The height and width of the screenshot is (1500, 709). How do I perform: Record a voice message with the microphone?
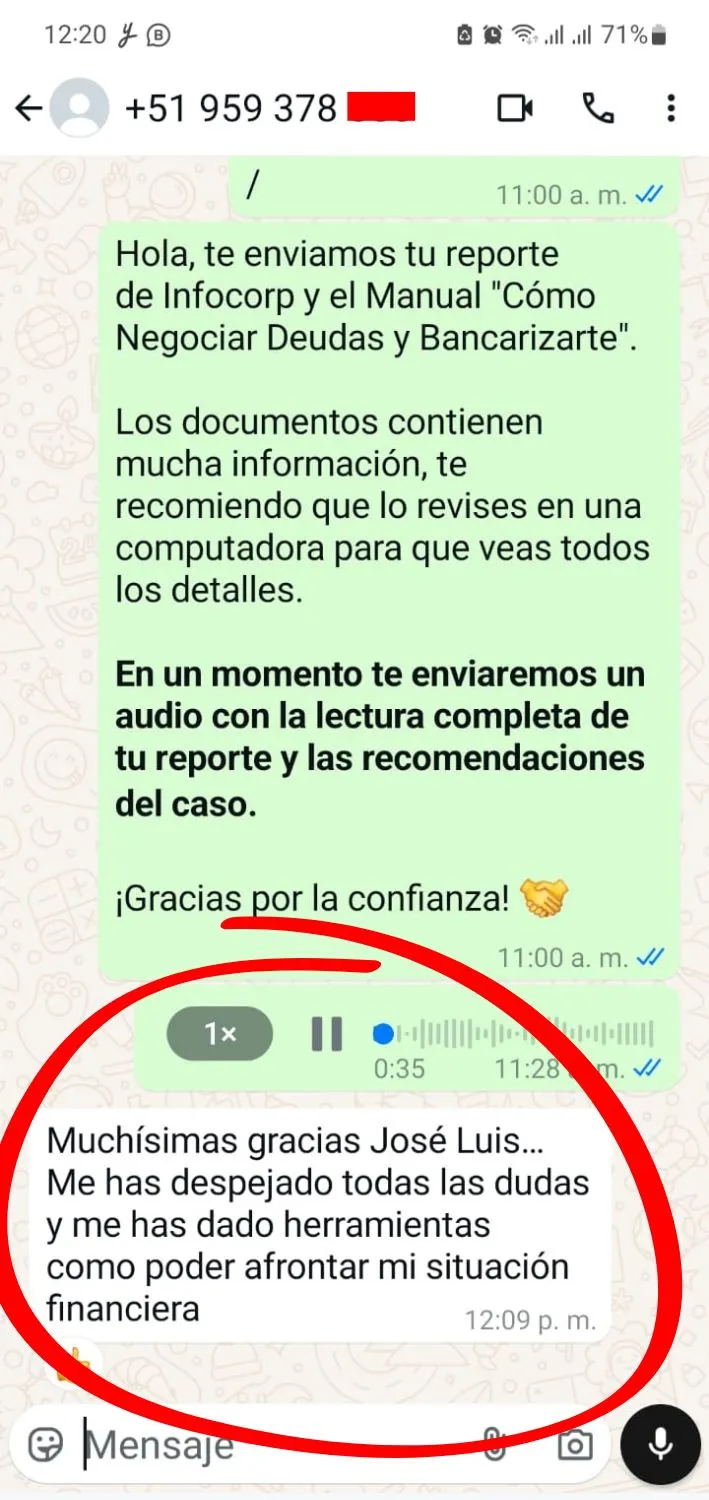pyautogui.click(x=660, y=1444)
